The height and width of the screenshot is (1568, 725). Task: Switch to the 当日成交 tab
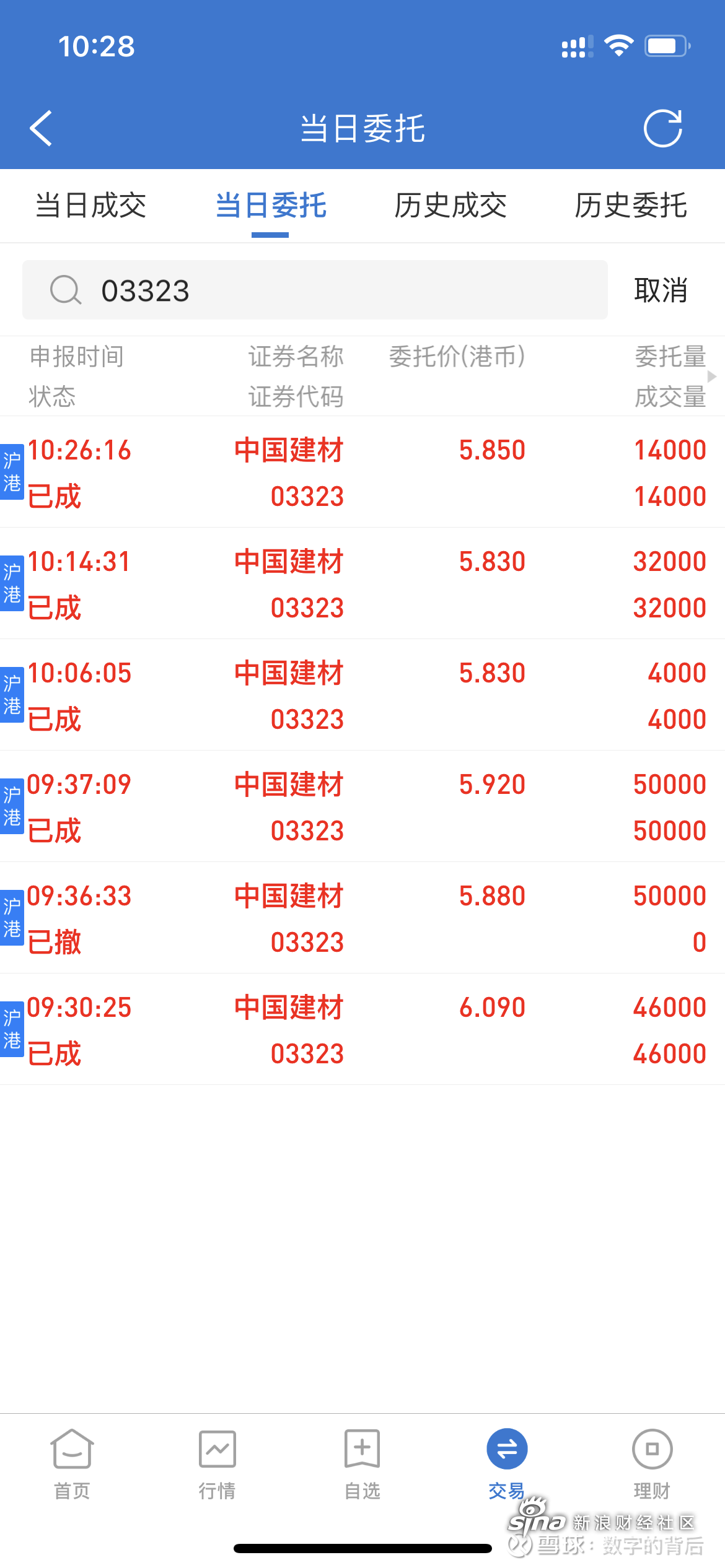tap(90, 206)
